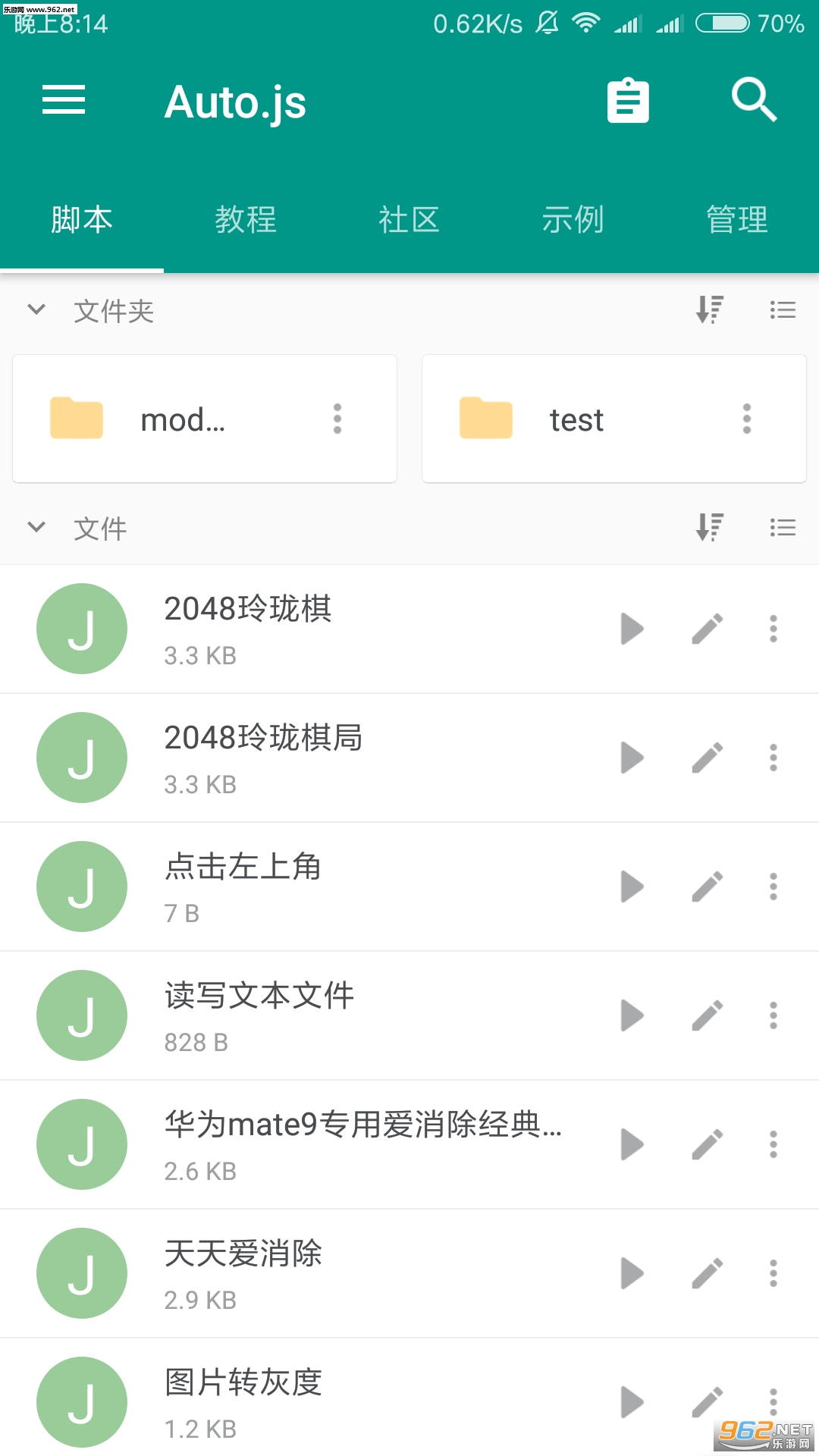Viewport: 819px width, 1456px height.
Task: Edit the 天天爱消除 script
Action: (x=708, y=1273)
